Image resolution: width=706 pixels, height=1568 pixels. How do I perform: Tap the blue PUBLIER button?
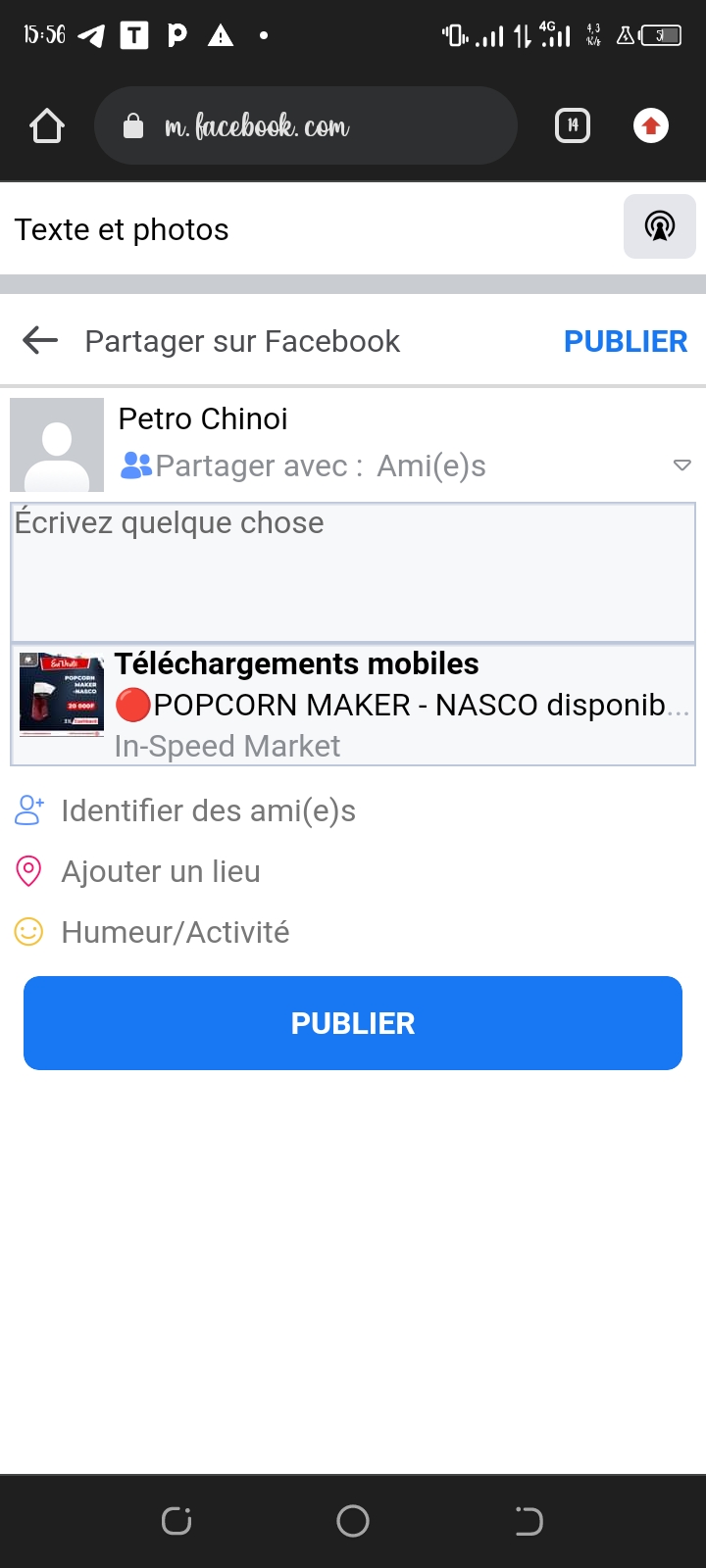click(x=353, y=1023)
